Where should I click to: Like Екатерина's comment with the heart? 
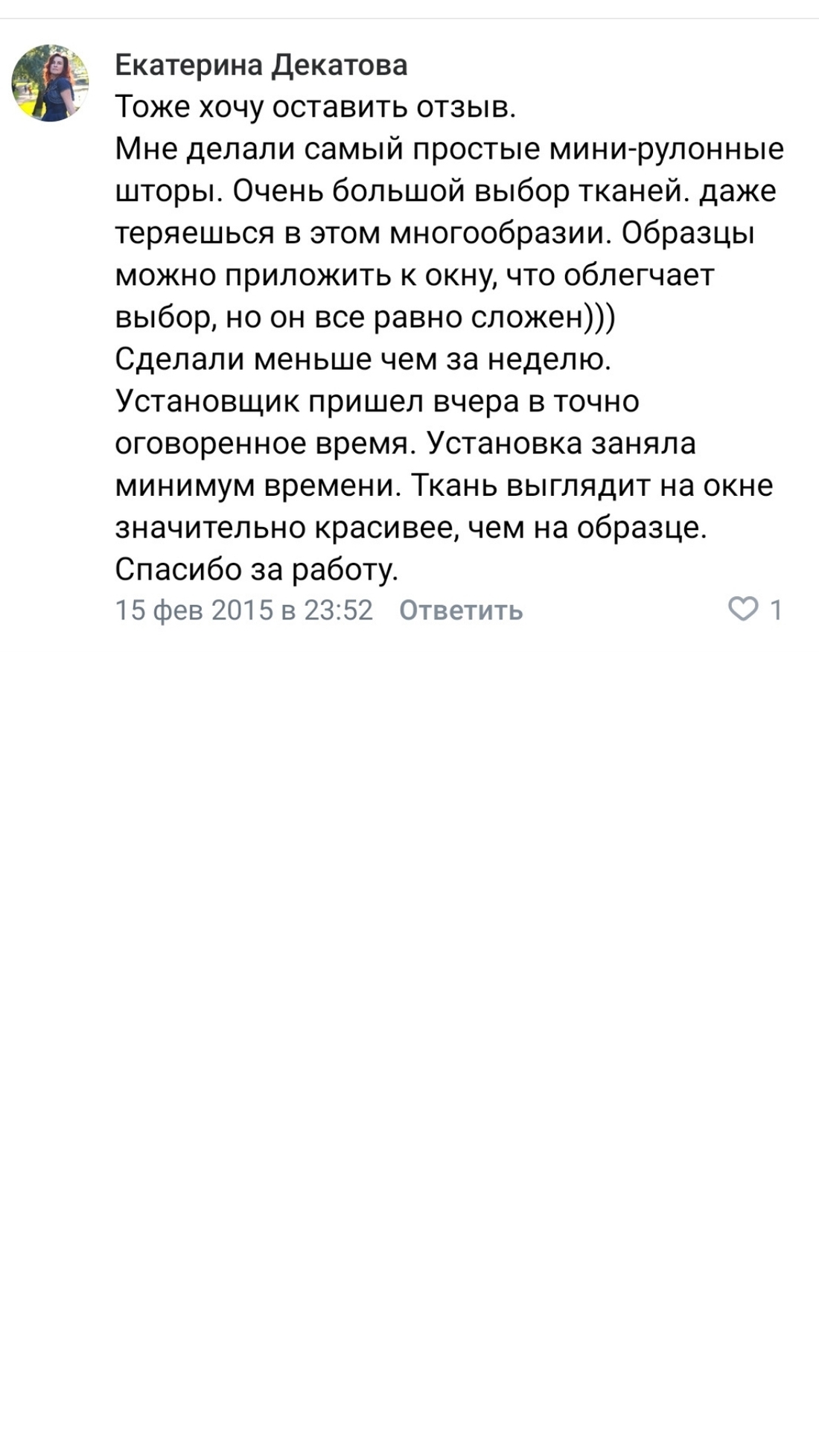pyautogui.click(x=742, y=609)
